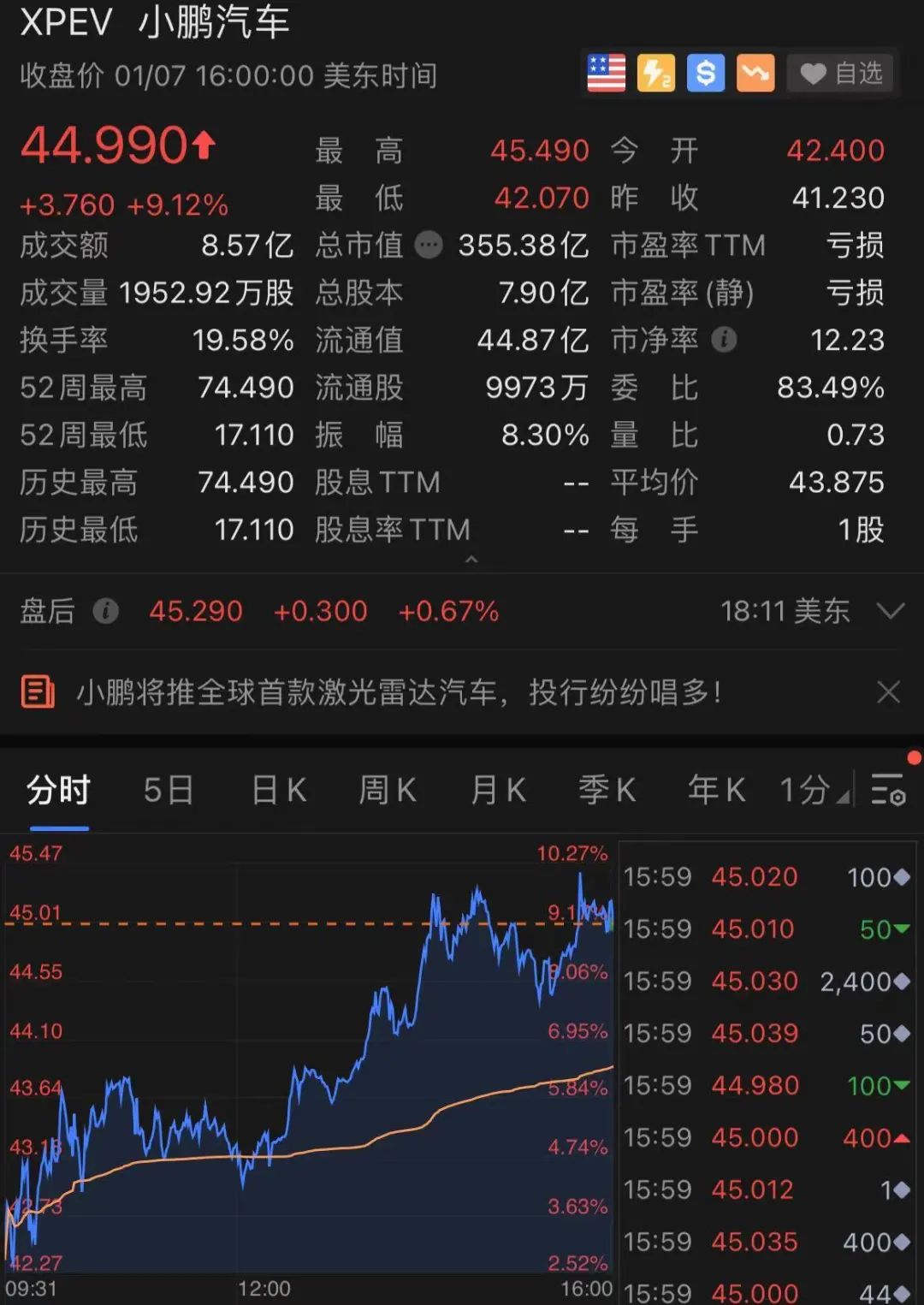The height and width of the screenshot is (1305, 924).
Task: Open the 1分 interval dropdown triangle
Action: pyautogui.click(x=844, y=796)
